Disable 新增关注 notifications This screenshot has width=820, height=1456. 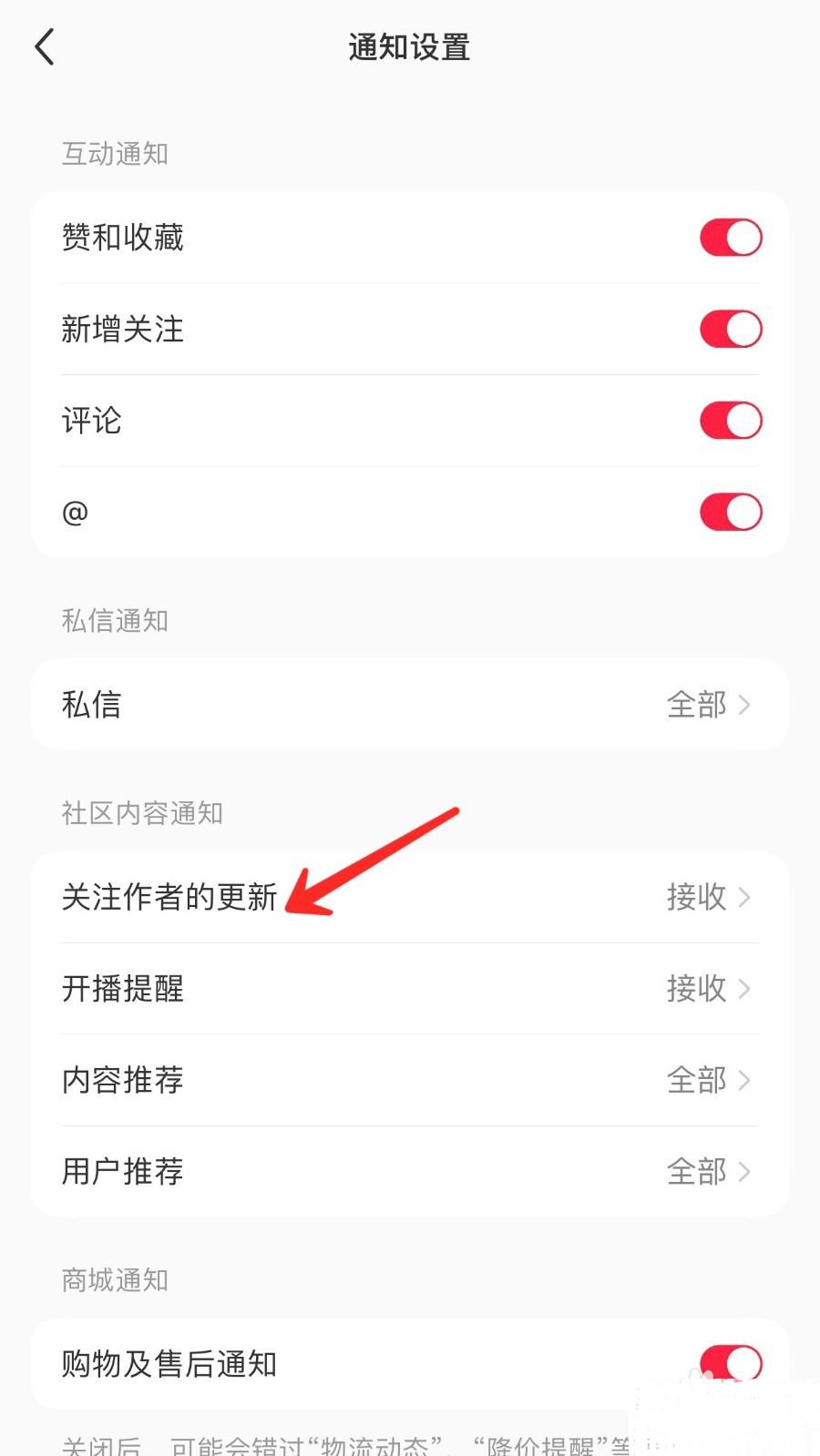pyautogui.click(x=730, y=329)
